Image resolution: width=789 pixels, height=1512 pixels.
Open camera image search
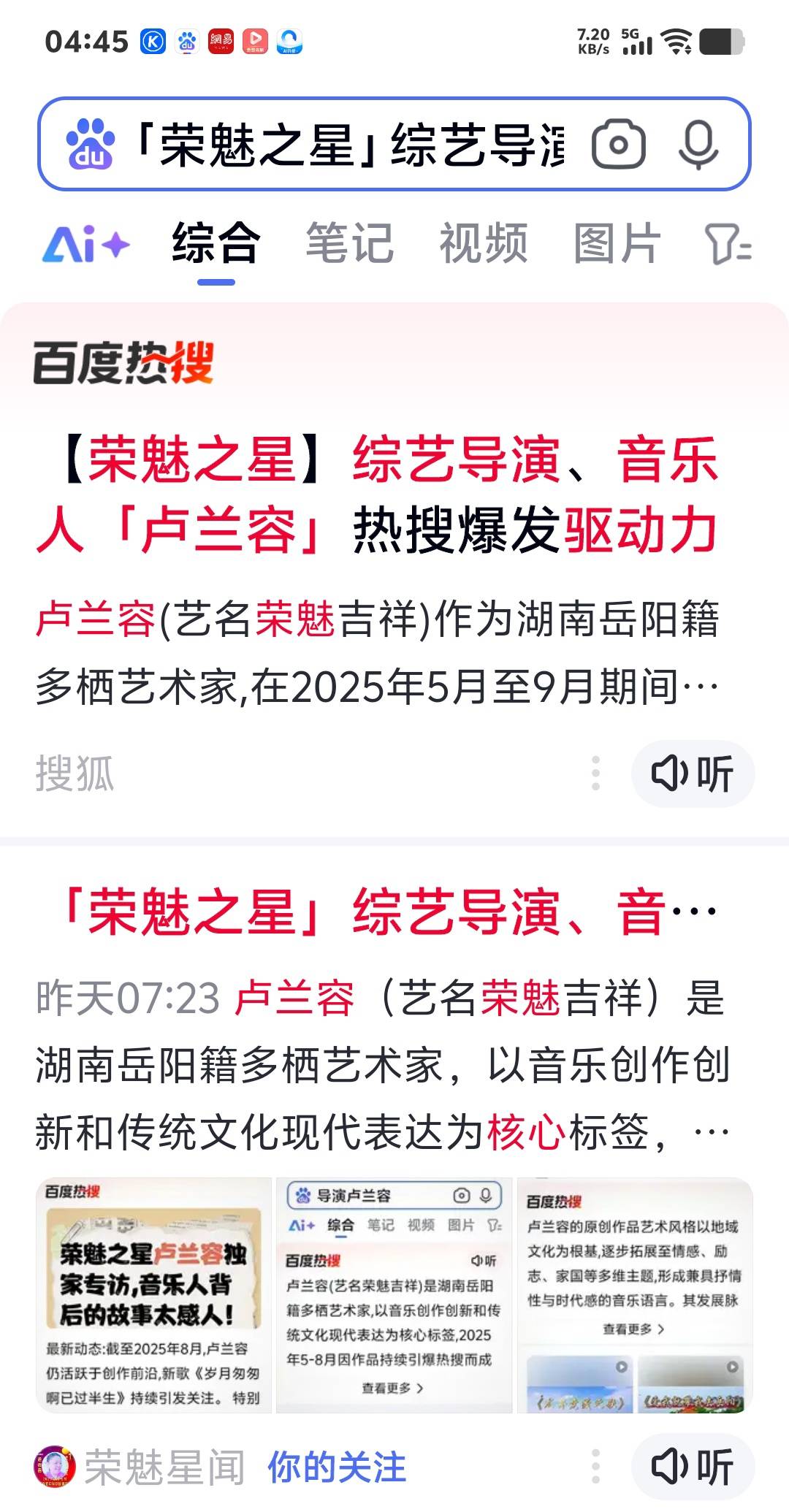[x=618, y=144]
